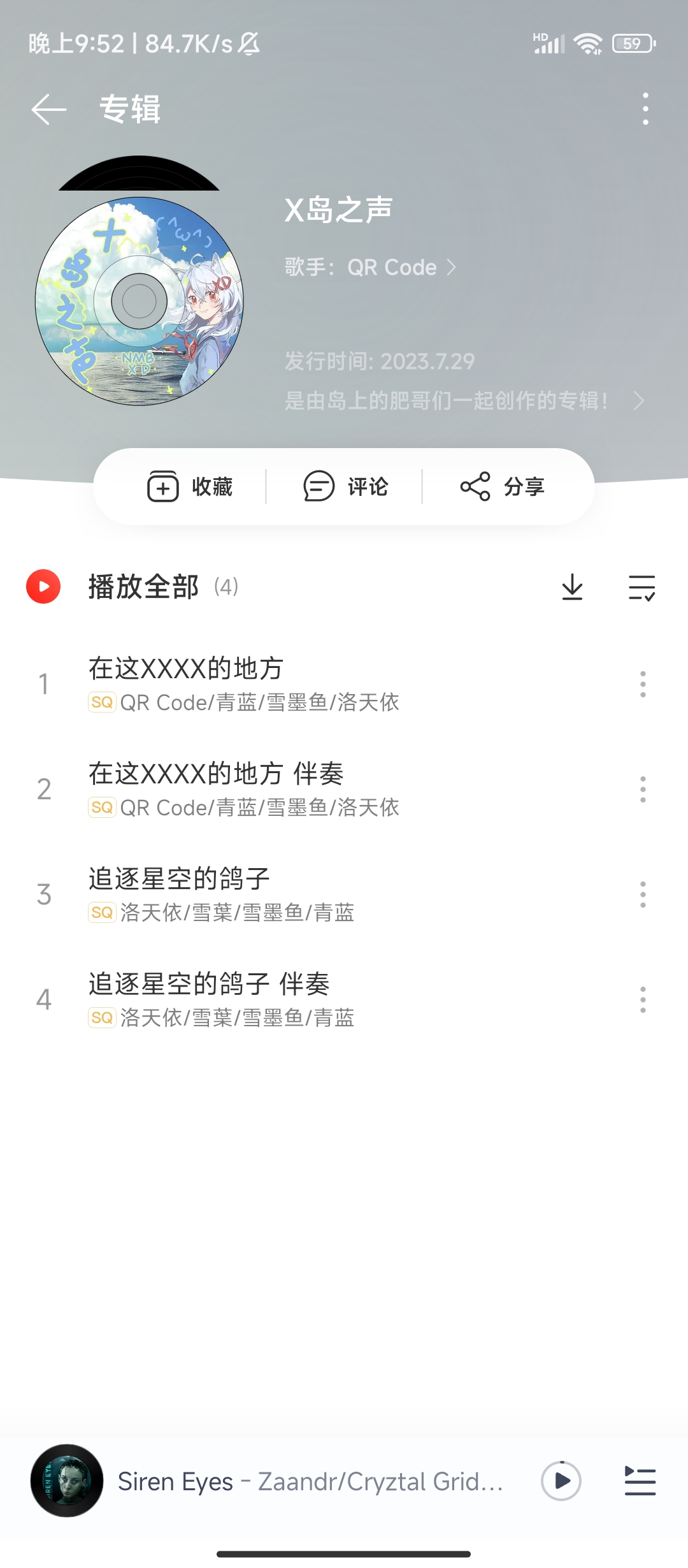Resume Siren Eyes in the mini player
Image resolution: width=688 pixels, height=1568 pixels.
pos(561,1481)
